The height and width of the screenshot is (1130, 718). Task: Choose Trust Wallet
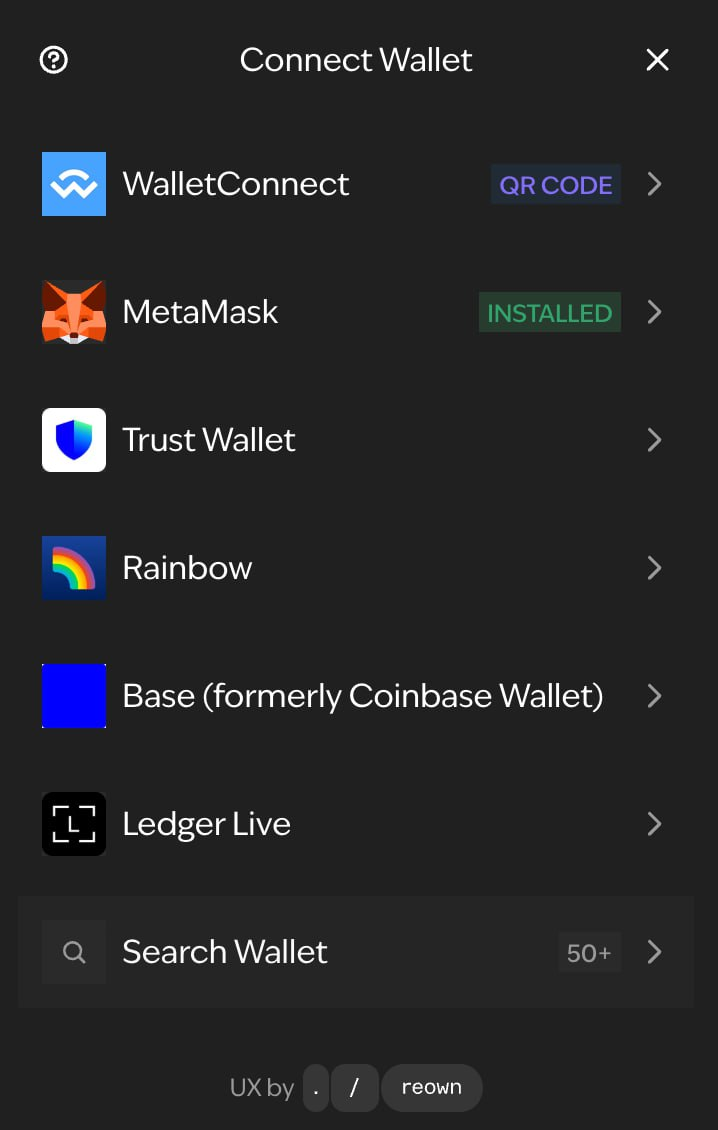pyautogui.click(x=355, y=440)
